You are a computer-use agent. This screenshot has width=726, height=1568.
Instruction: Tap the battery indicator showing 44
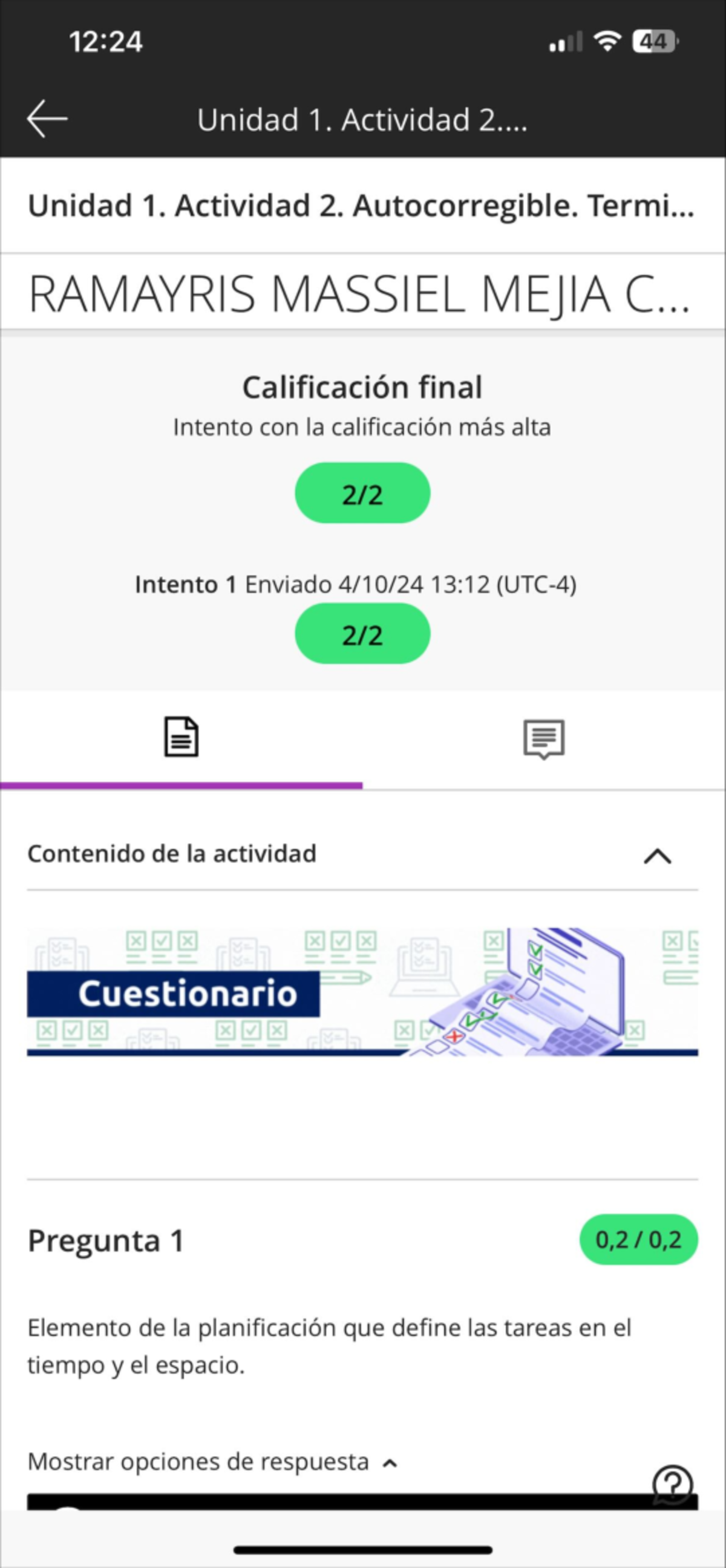pos(653,40)
